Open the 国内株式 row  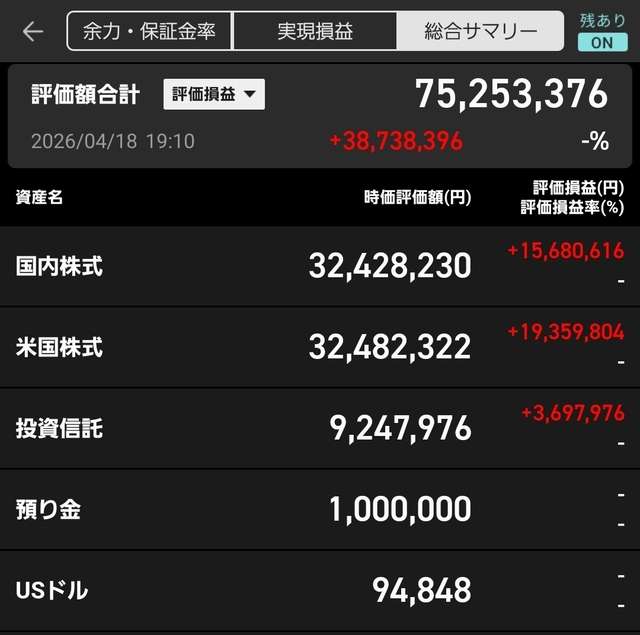[x=320, y=266]
